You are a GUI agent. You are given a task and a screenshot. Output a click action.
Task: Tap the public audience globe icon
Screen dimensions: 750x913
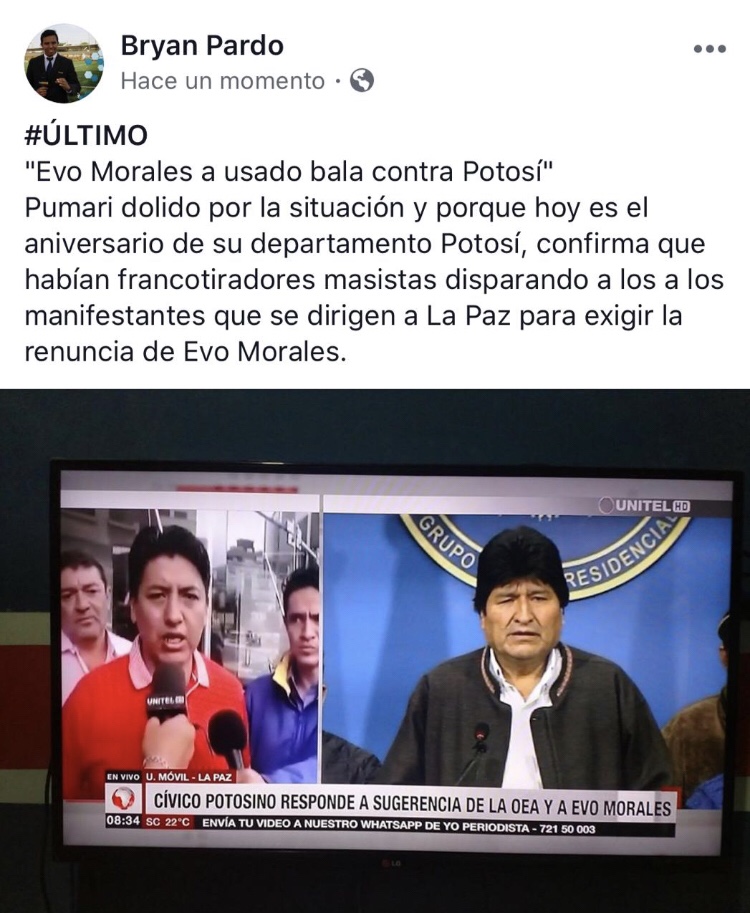[362, 82]
